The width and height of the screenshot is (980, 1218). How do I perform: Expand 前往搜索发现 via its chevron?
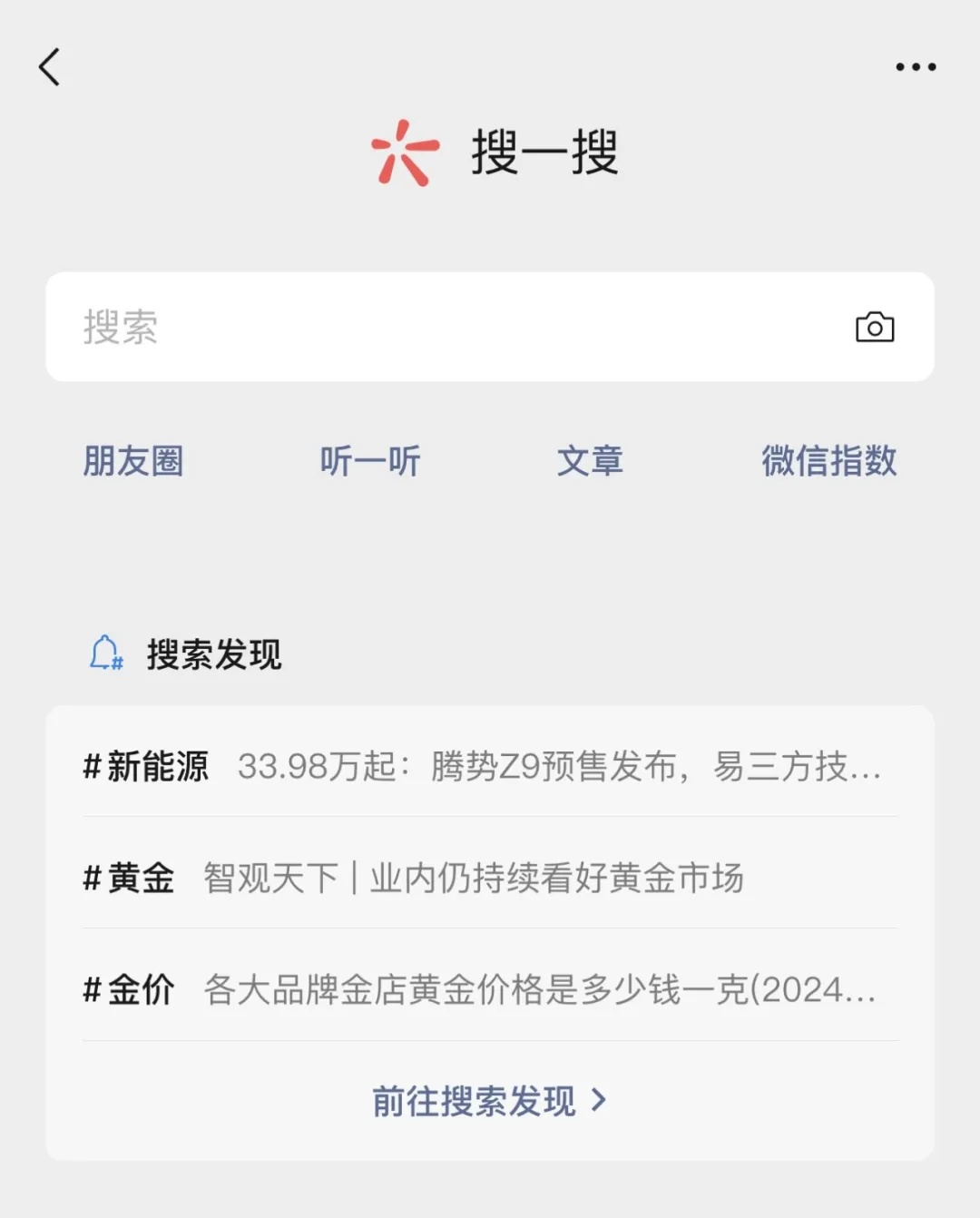click(x=600, y=1101)
